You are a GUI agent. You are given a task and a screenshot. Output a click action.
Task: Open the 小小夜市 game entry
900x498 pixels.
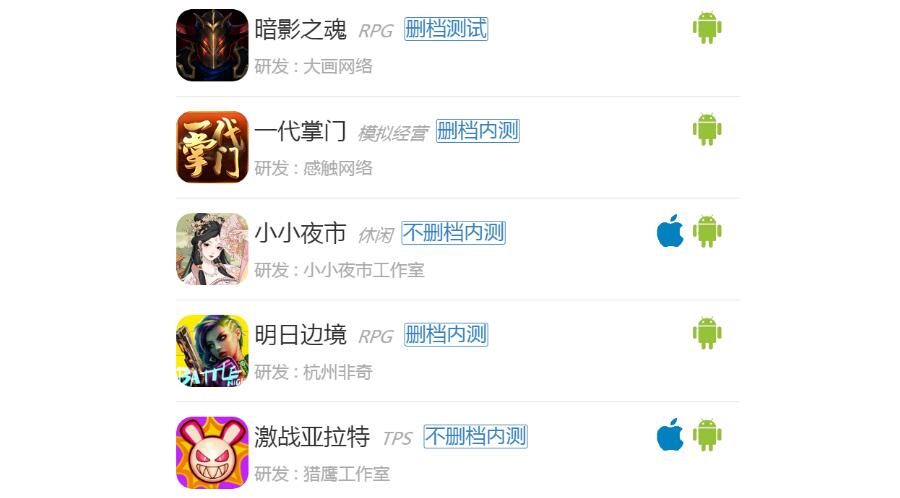coord(300,233)
